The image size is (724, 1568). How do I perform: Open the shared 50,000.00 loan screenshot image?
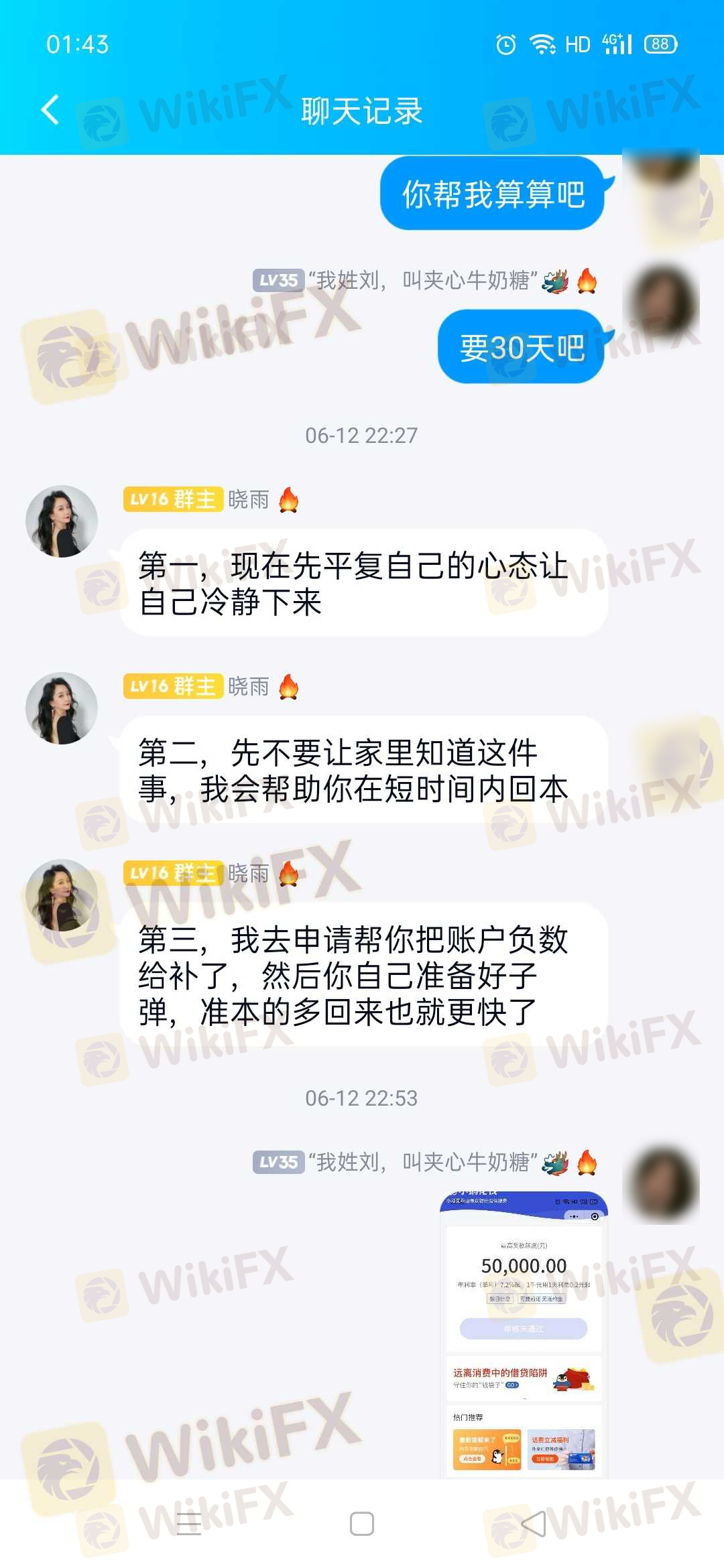click(524, 1333)
